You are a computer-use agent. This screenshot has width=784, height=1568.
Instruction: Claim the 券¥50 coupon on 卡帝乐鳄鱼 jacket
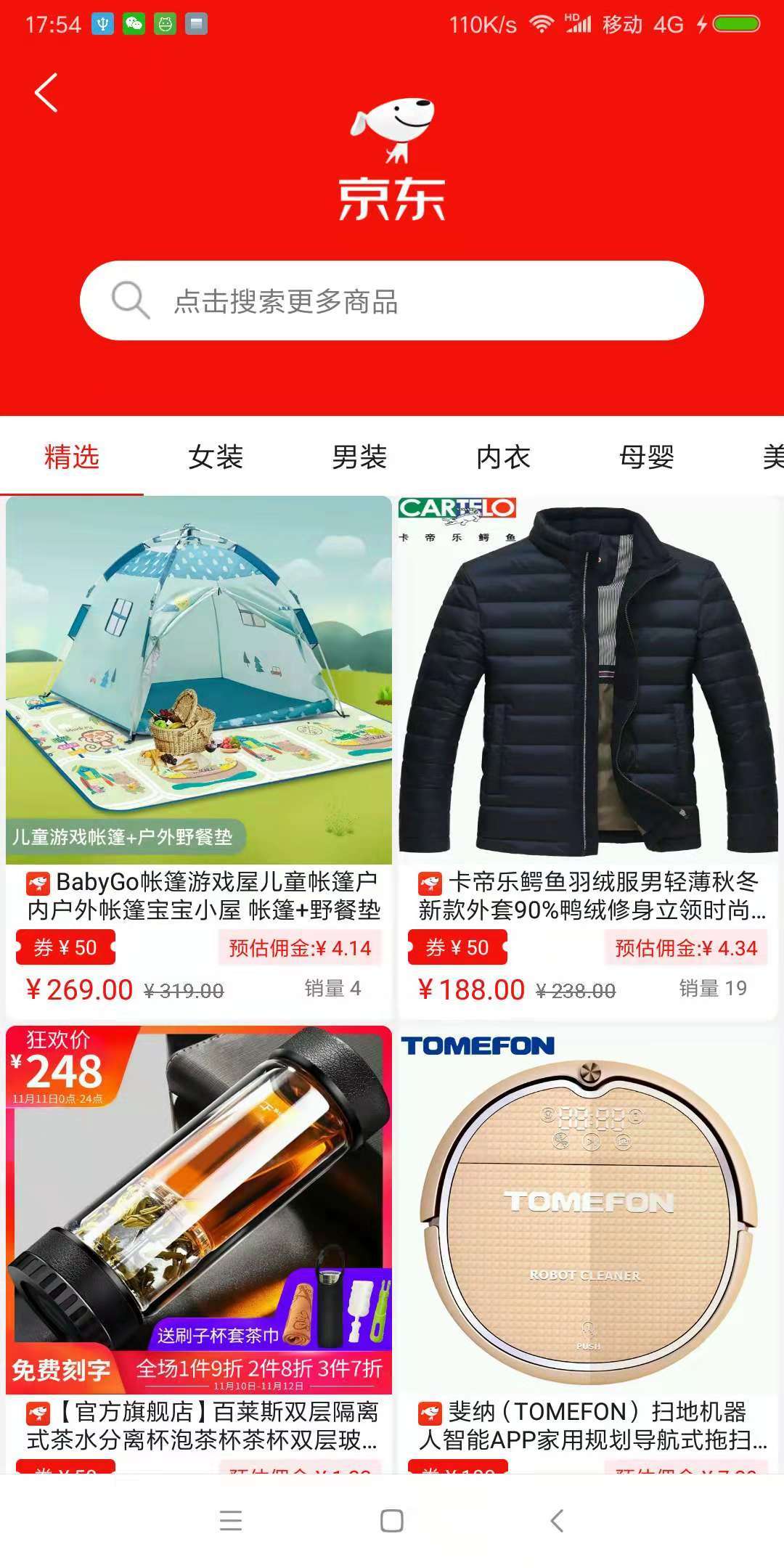coord(457,947)
